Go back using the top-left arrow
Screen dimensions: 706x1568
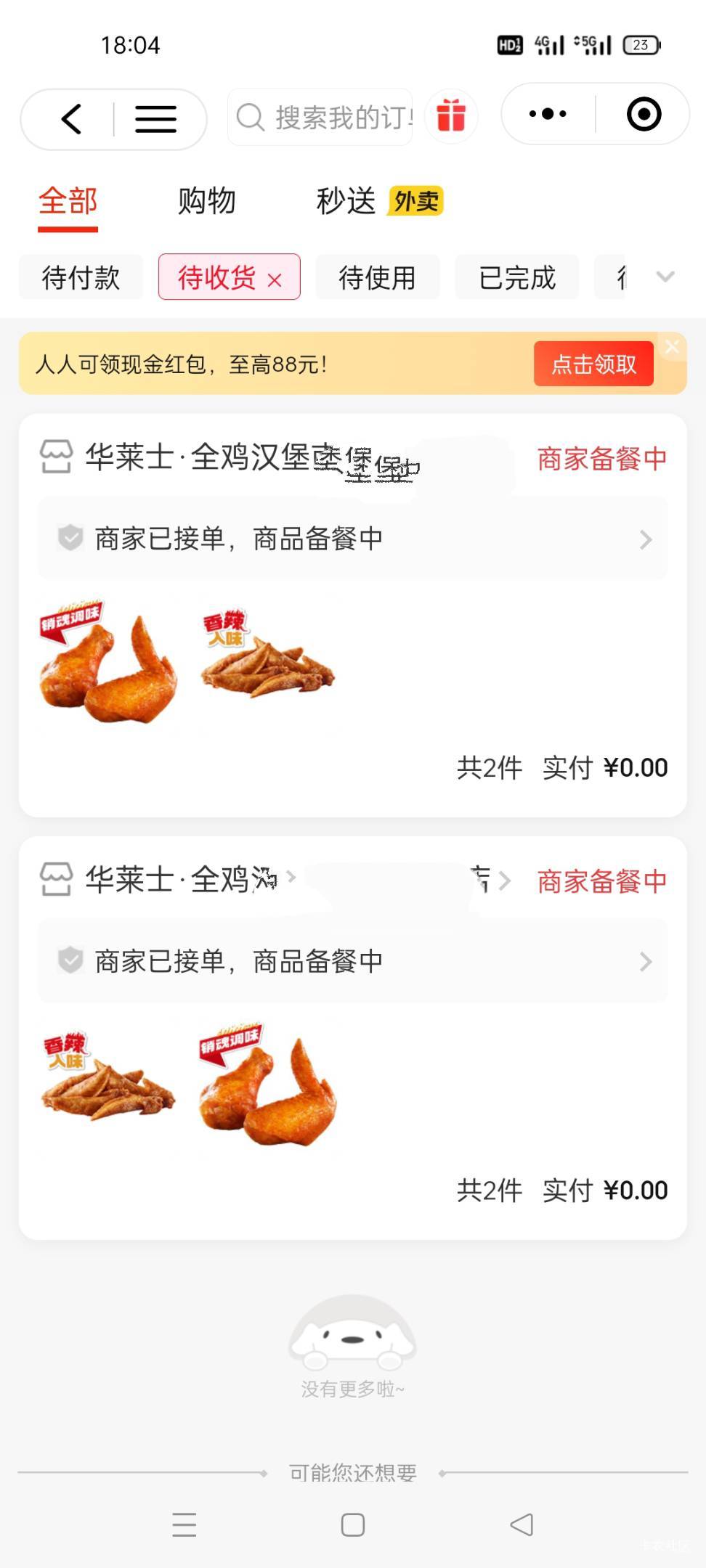(71, 119)
